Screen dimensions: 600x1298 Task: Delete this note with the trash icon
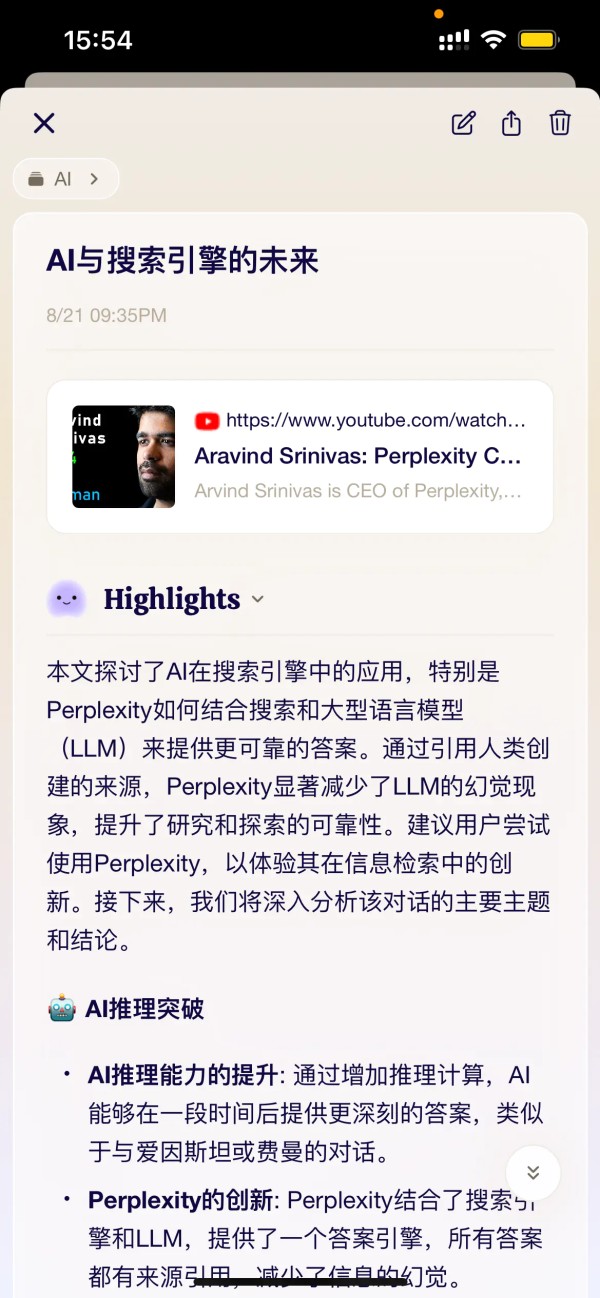[560, 123]
